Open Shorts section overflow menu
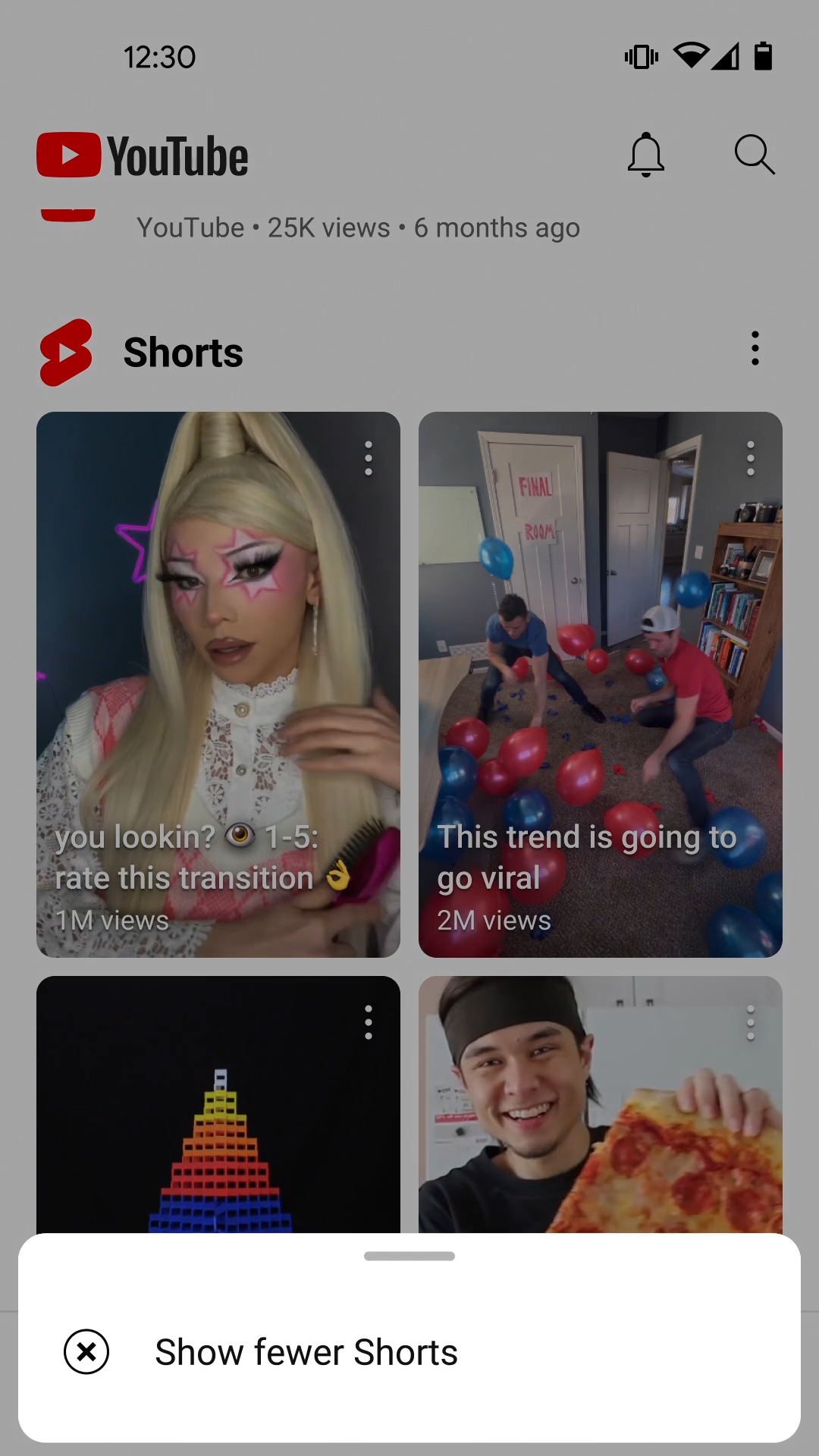 click(x=755, y=348)
